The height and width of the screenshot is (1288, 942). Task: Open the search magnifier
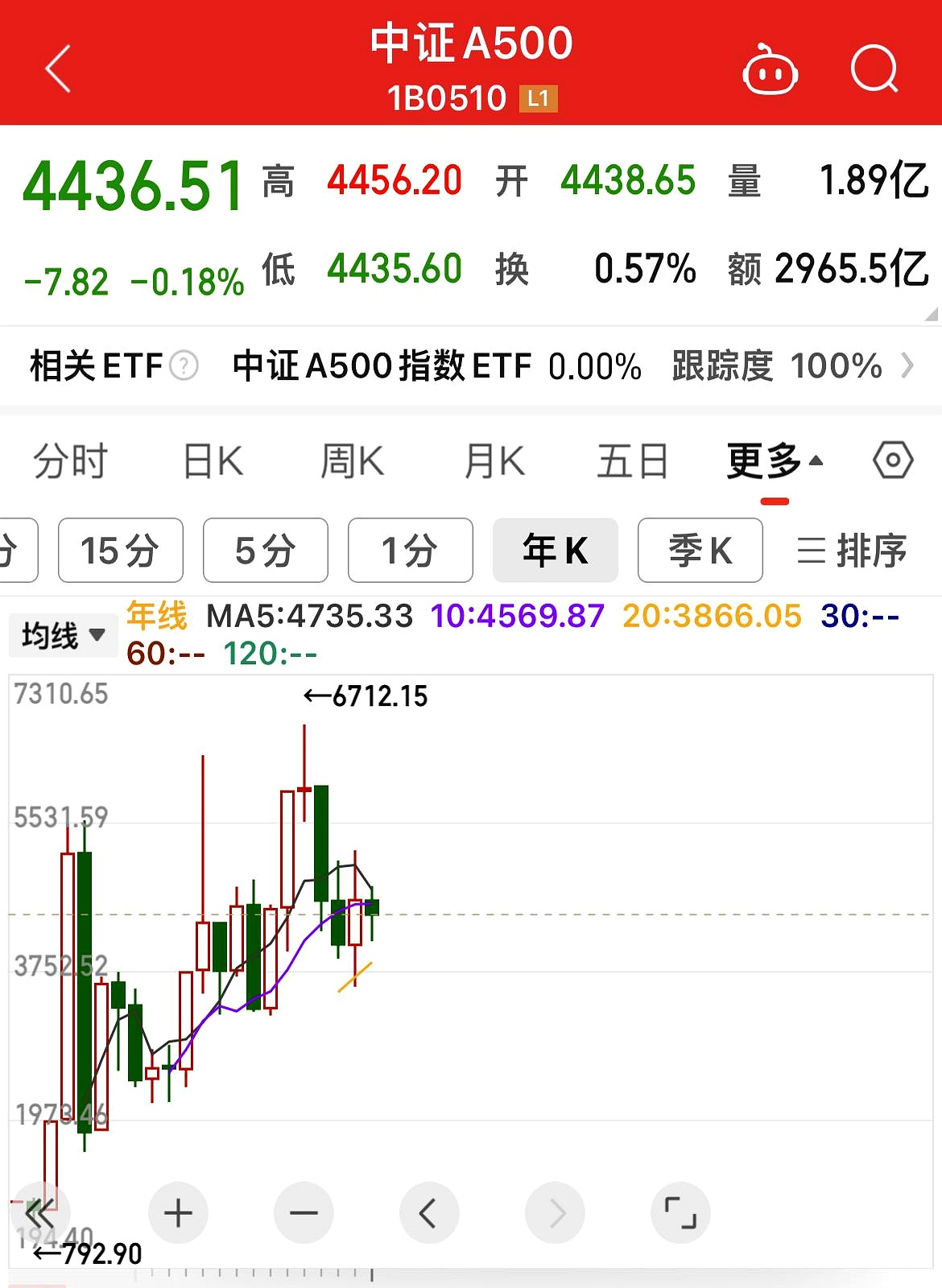pyautogui.click(x=874, y=69)
